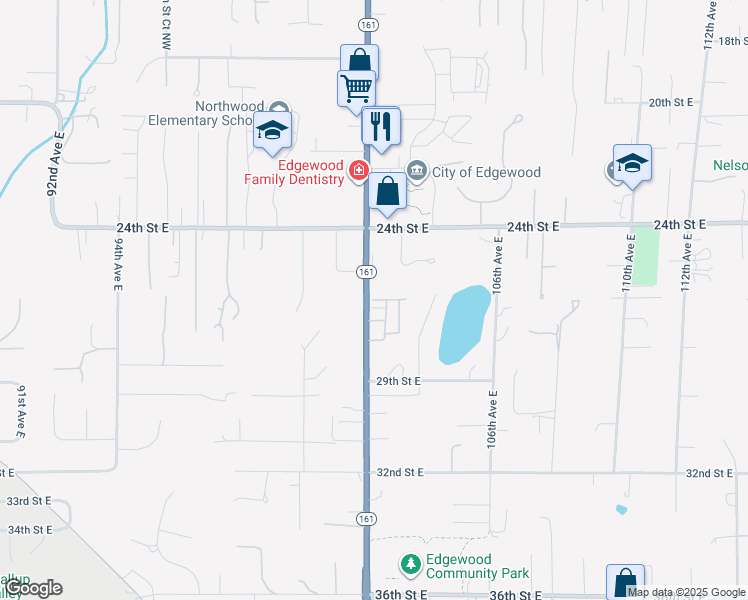Select the shopping bag marker near 36th St E

(x=626, y=583)
